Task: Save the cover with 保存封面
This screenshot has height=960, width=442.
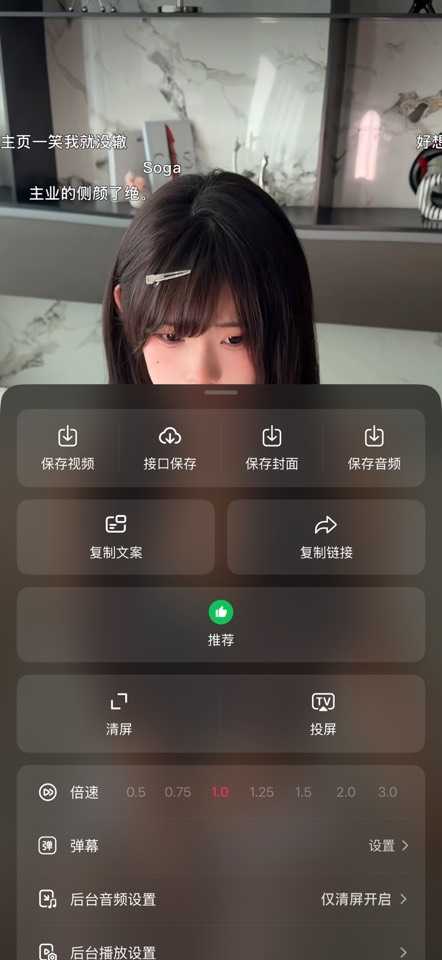Action: pyautogui.click(x=272, y=449)
